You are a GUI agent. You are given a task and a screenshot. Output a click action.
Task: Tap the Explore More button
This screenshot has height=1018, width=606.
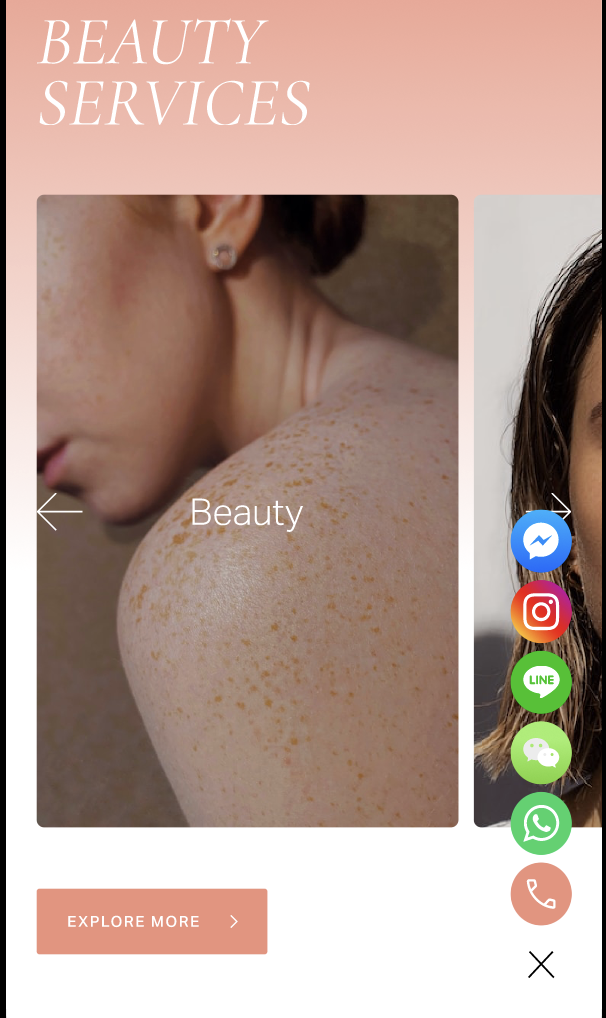(x=152, y=921)
